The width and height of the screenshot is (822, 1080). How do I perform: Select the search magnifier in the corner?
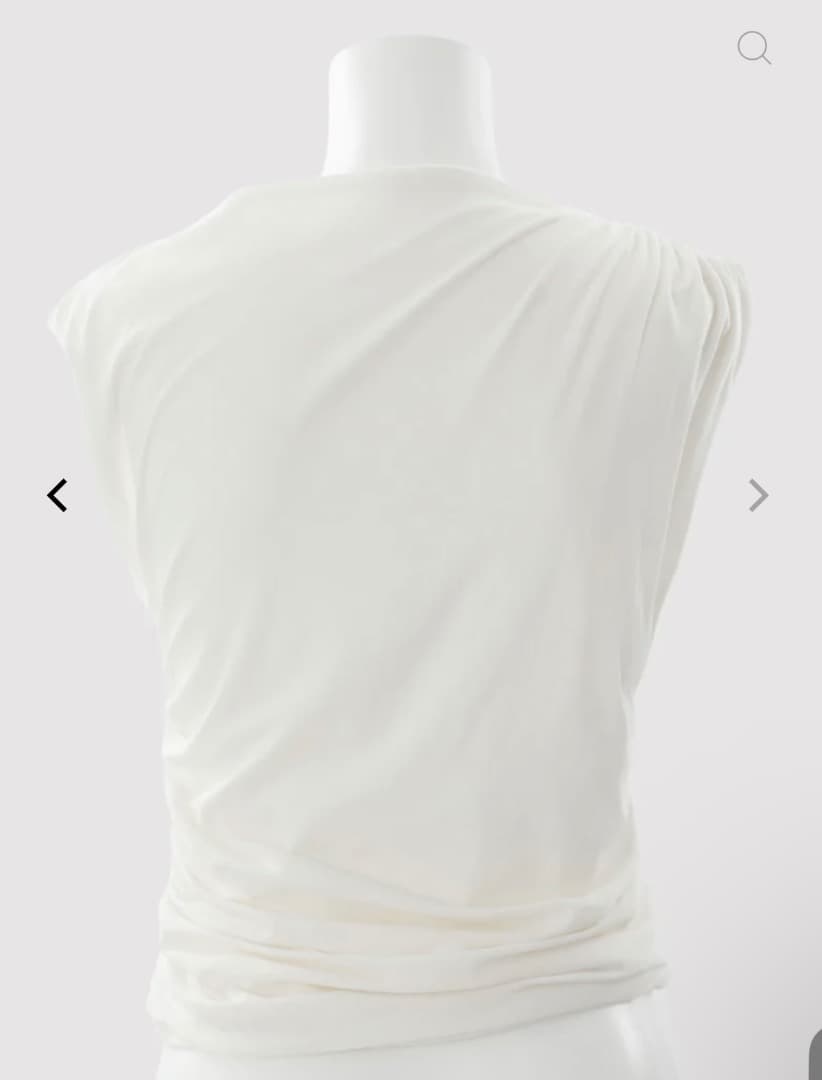click(x=754, y=48)
